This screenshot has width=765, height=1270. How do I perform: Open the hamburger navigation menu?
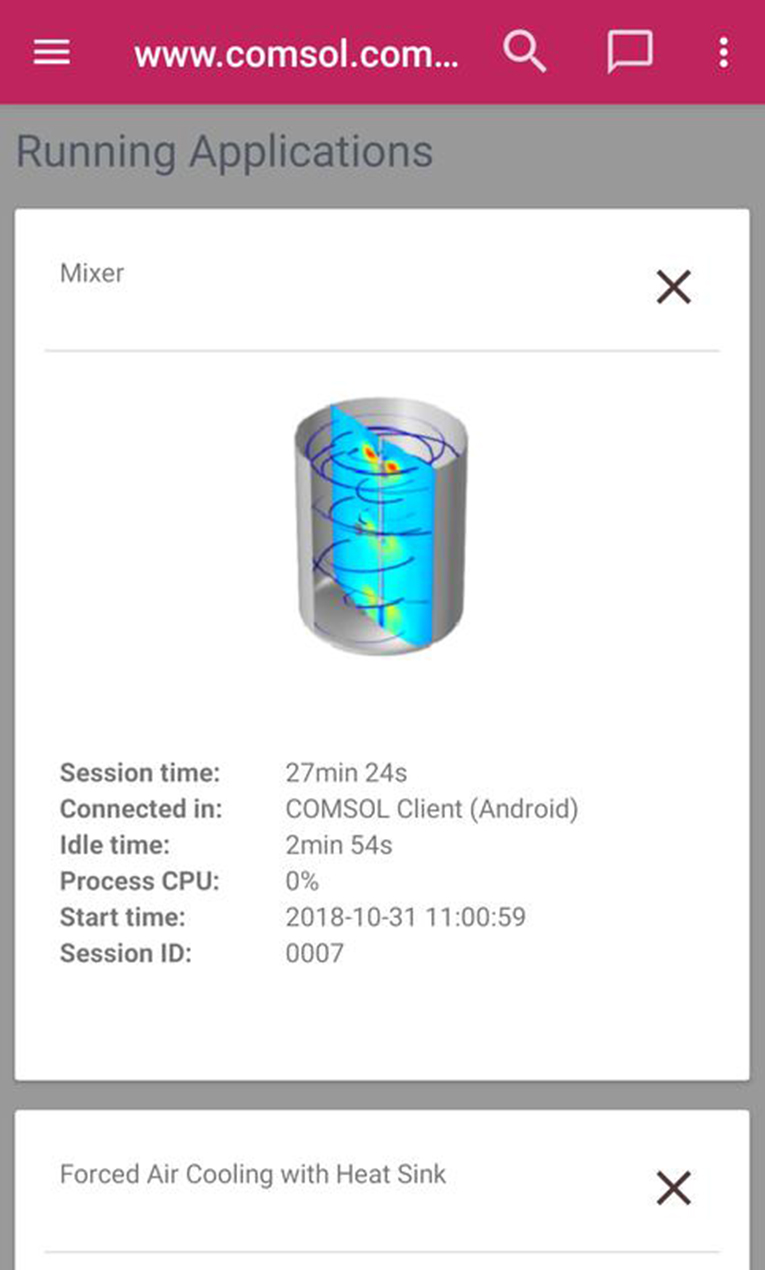52,52
